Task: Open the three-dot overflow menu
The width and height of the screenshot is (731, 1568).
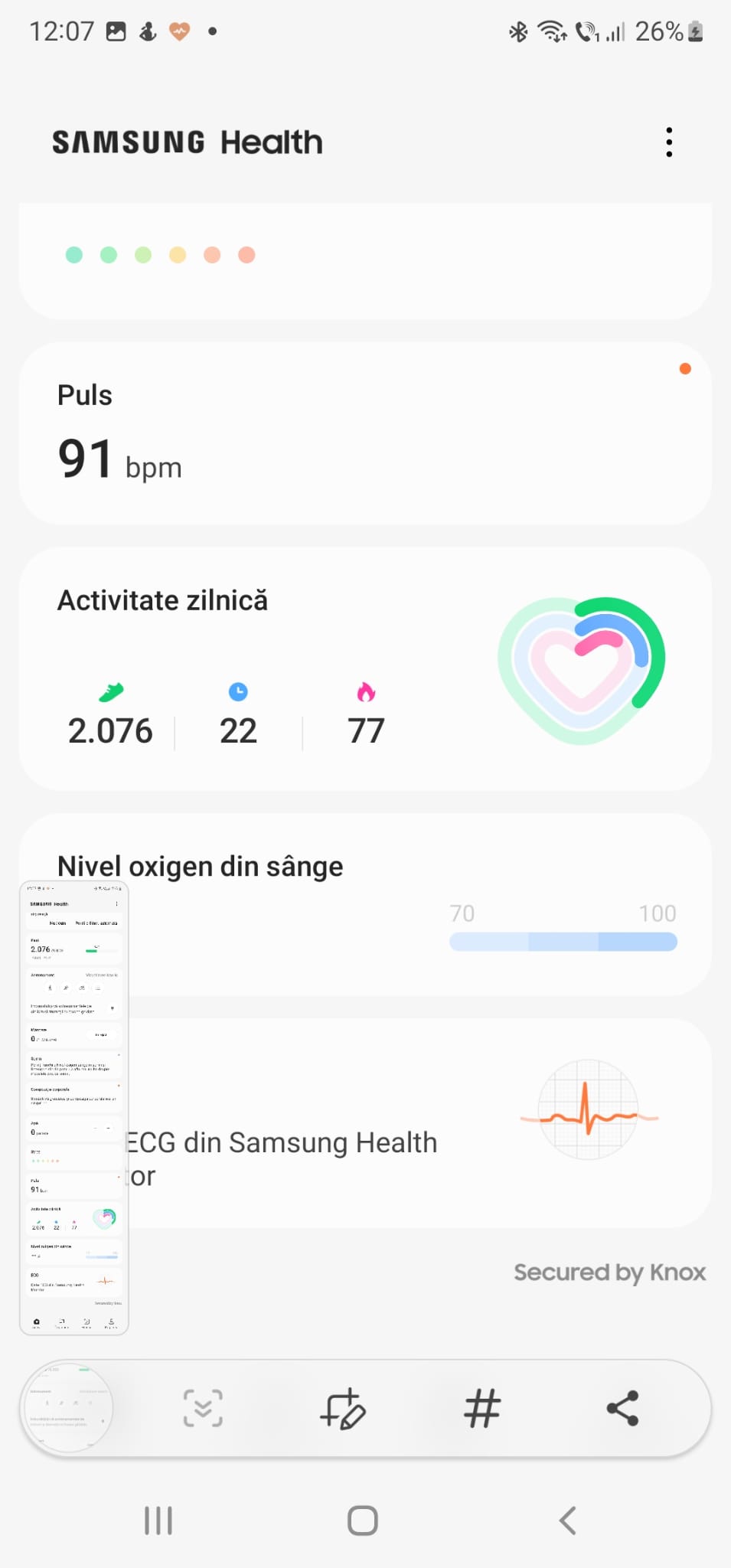Action: click(669, 142)
